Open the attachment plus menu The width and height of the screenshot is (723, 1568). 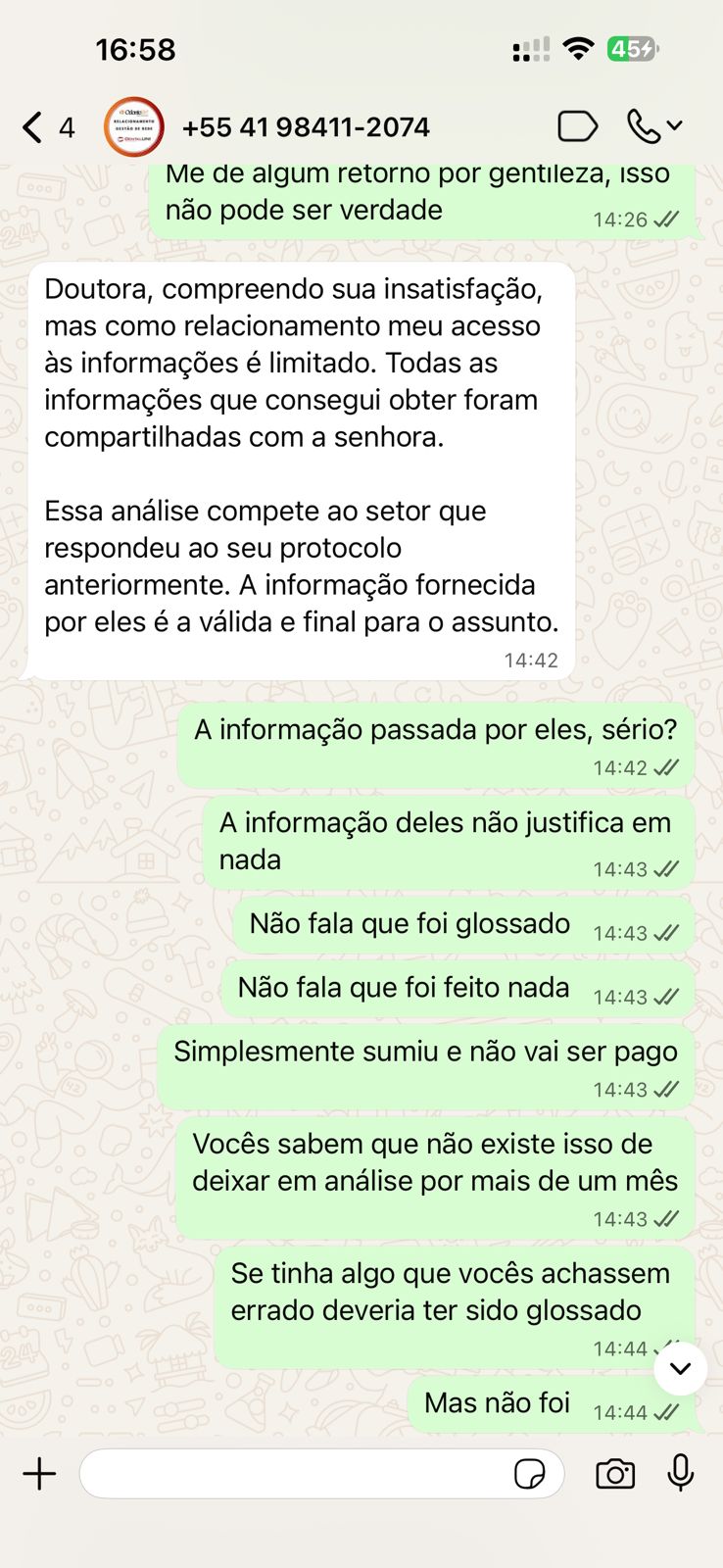(x=39, y=1474)
